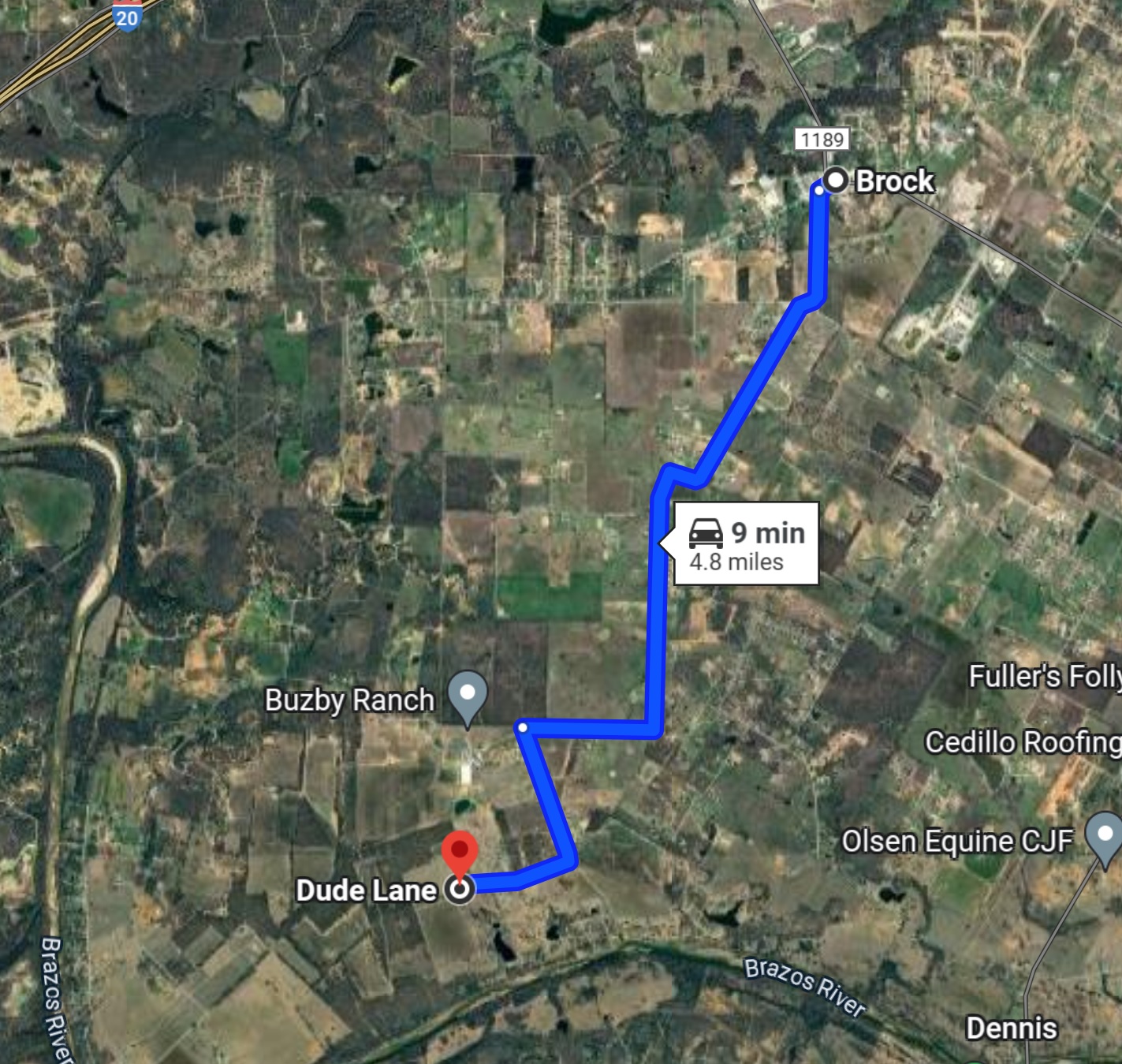Tap the 9 min driving route callout
This screenshot has height=1064, width=1122.
coord(746,544)
